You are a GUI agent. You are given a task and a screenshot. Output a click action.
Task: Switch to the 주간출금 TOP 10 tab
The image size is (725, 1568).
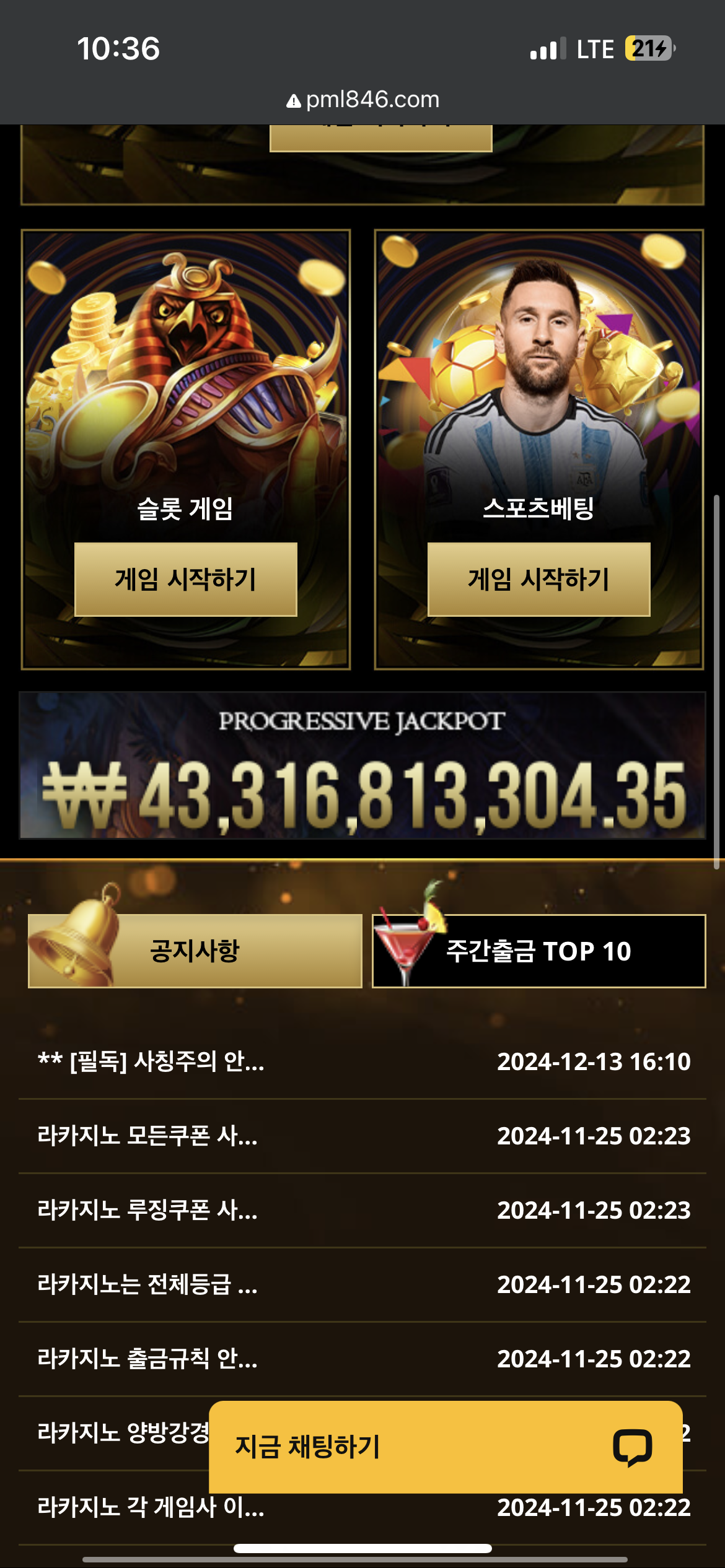pyautogui.click(x=539, y=951)
